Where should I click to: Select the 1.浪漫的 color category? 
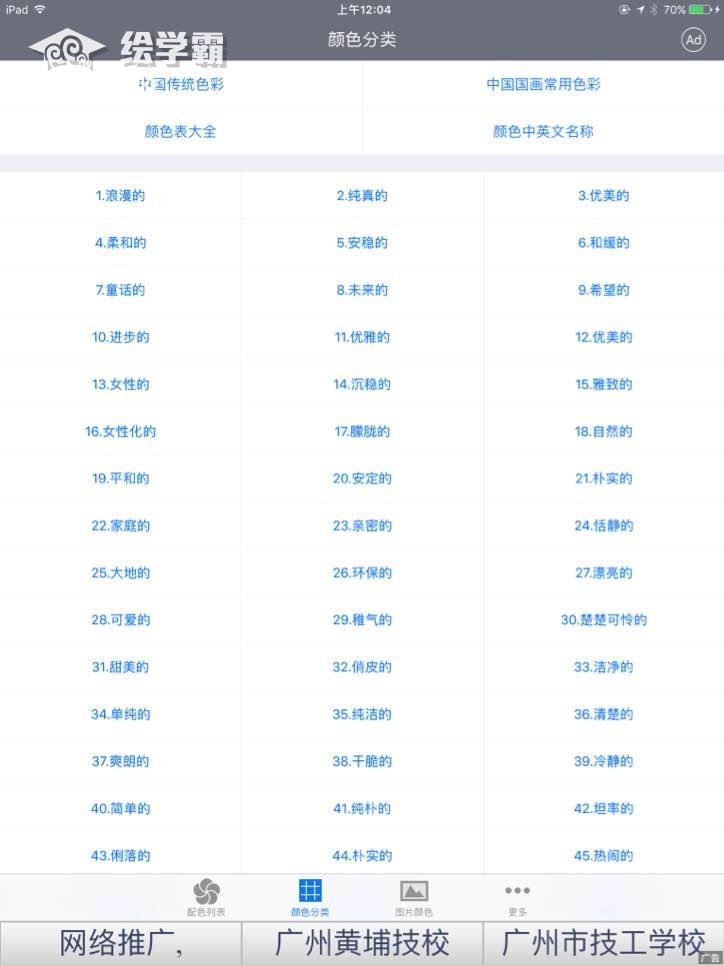pyautogui.click(x=120, y=196)
